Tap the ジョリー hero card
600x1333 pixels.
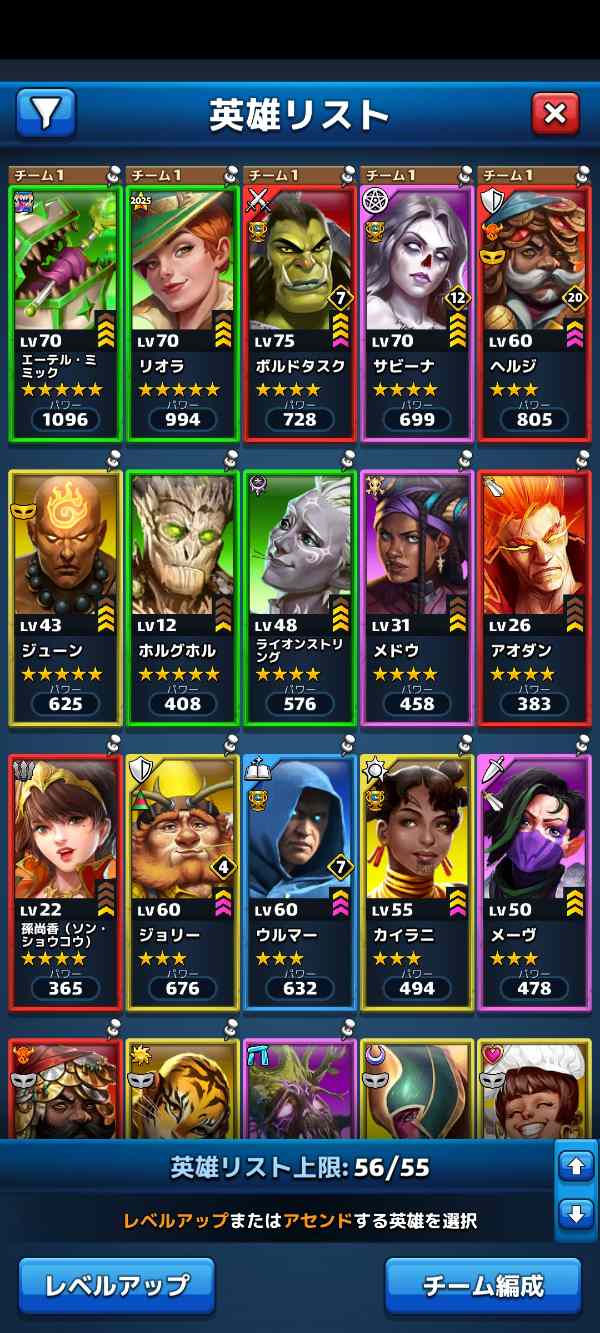tap(182, 882)
